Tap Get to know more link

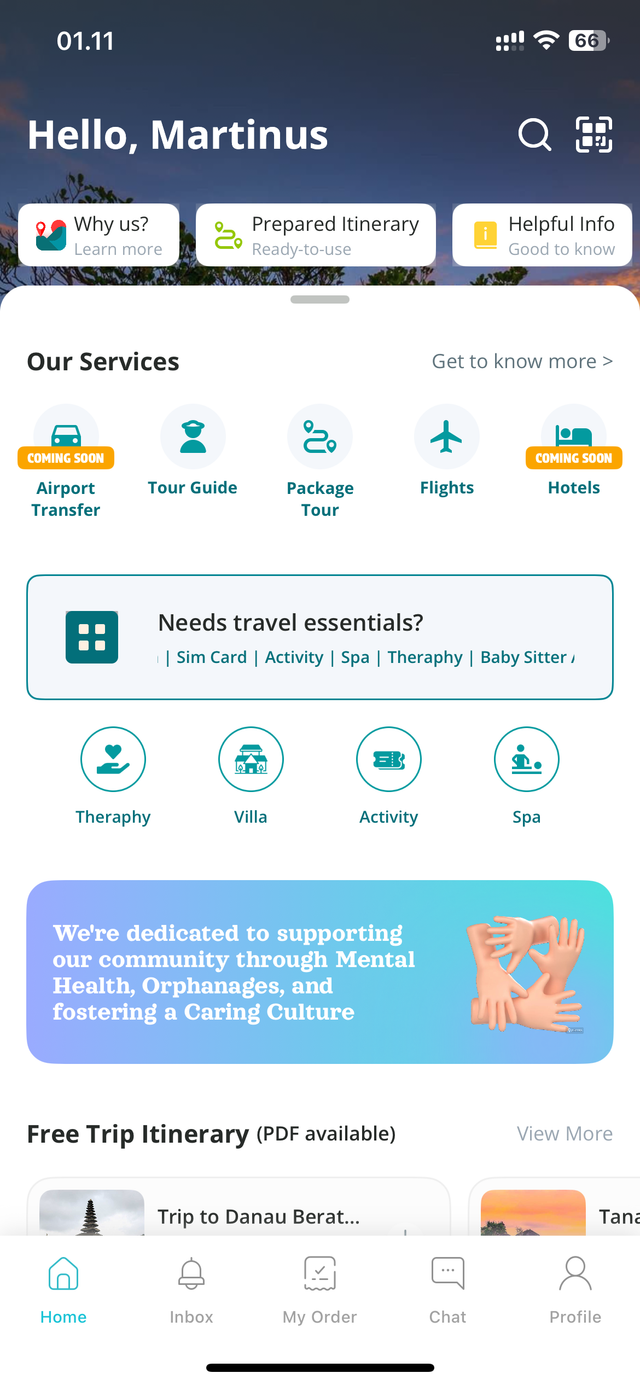[x=522, y=361]
